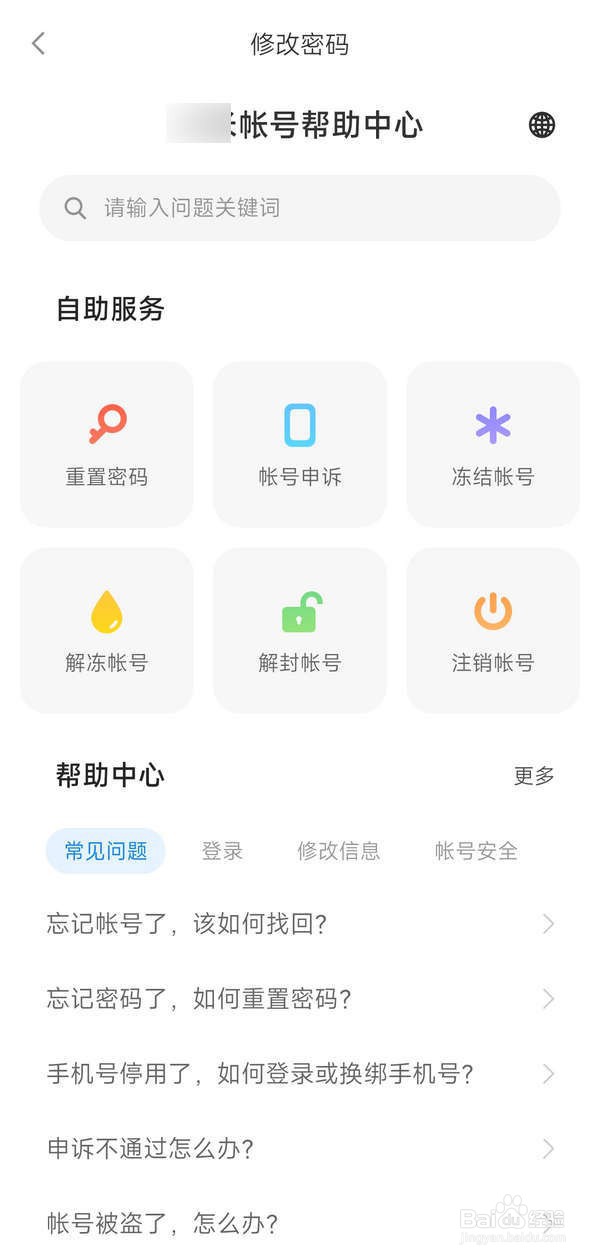Select 冻结帐号 card
The image size is (600, 1259).
tap(493, 445)
